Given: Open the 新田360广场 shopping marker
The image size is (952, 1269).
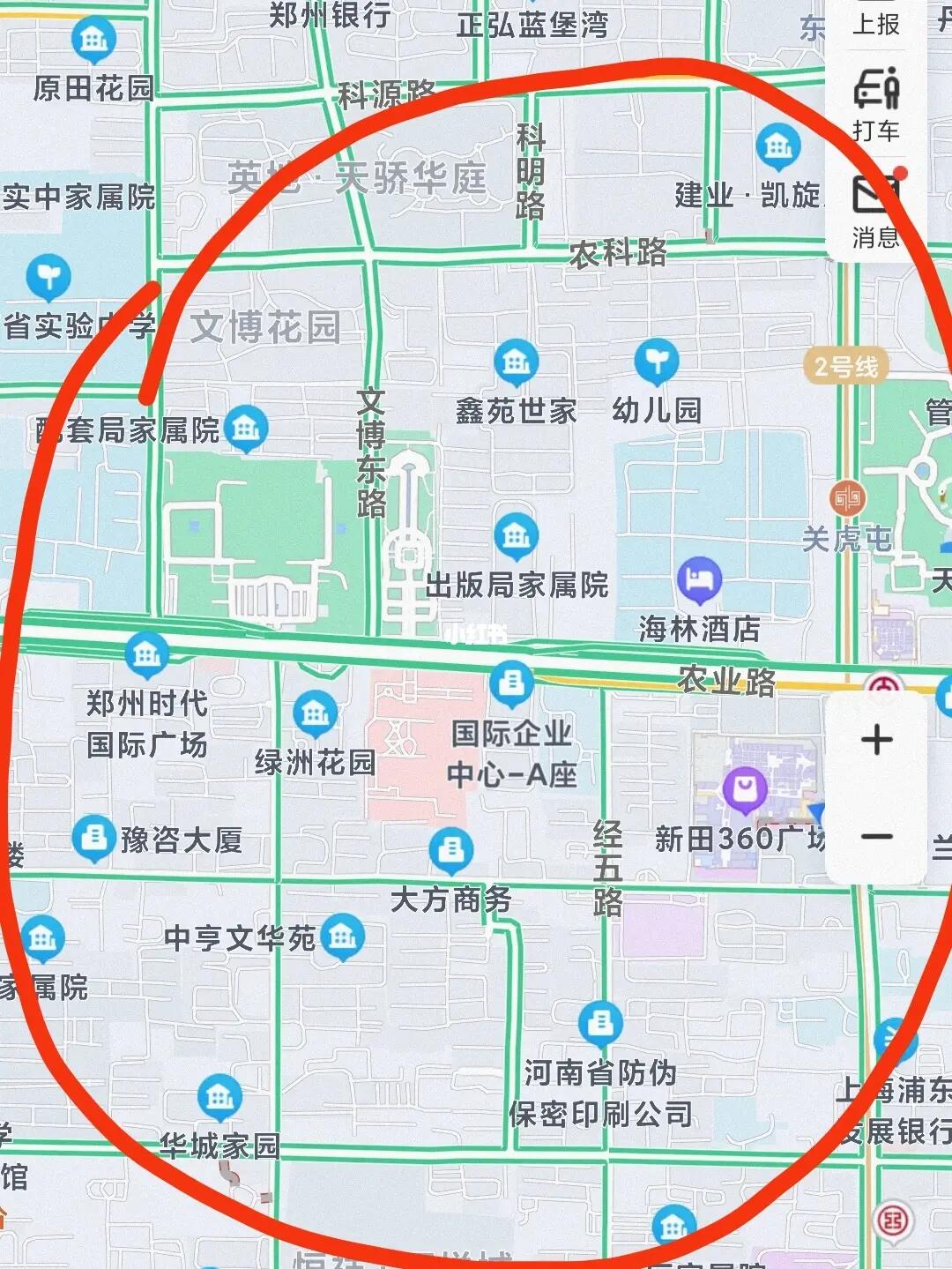Looking at the screenshot, I should 745,788.
